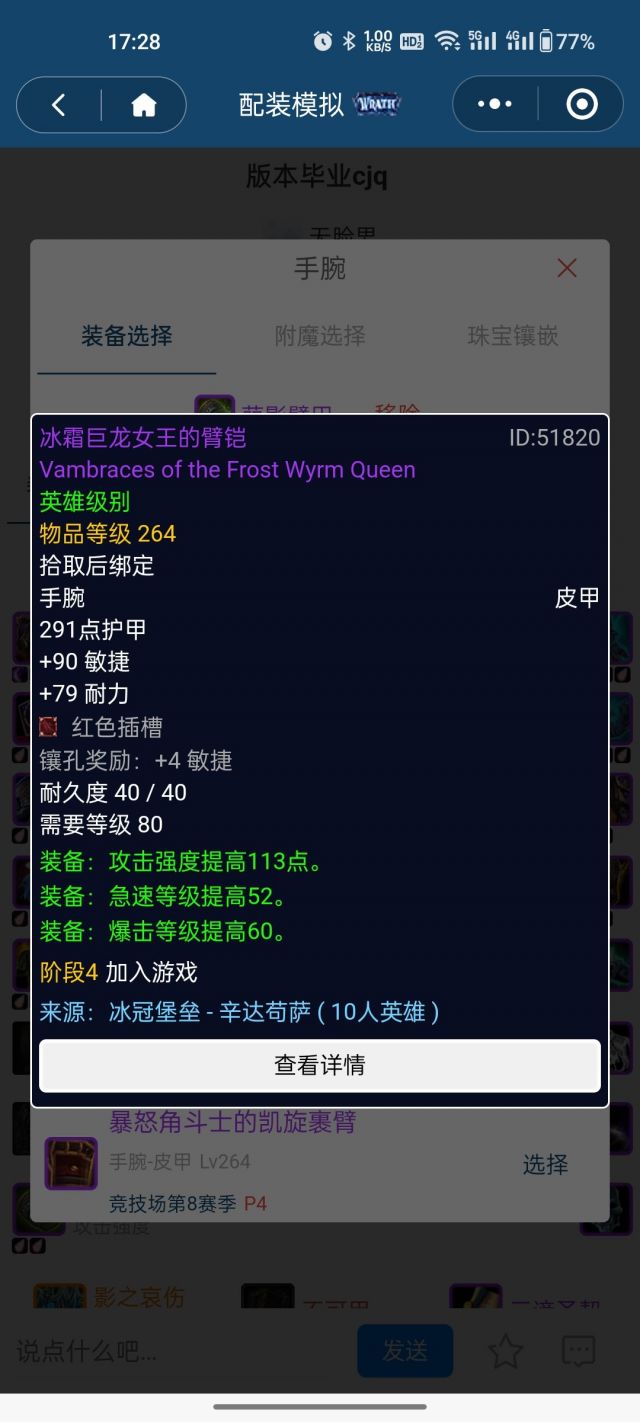Tap 查看详情 to view item details
Screen dimensions: 640x1422
click(x=320, y=1065)
